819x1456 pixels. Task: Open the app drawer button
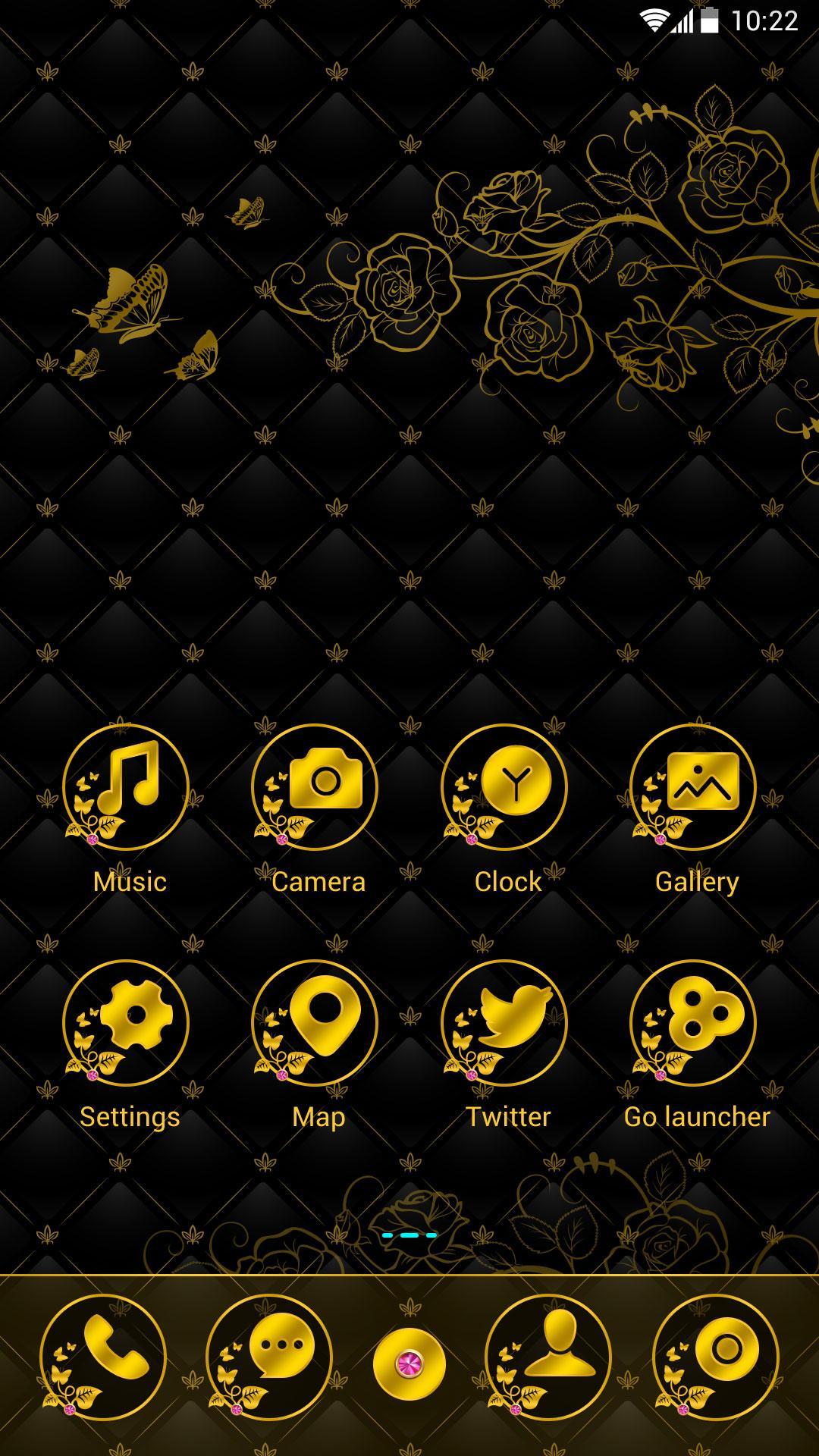click(409, 1363)
